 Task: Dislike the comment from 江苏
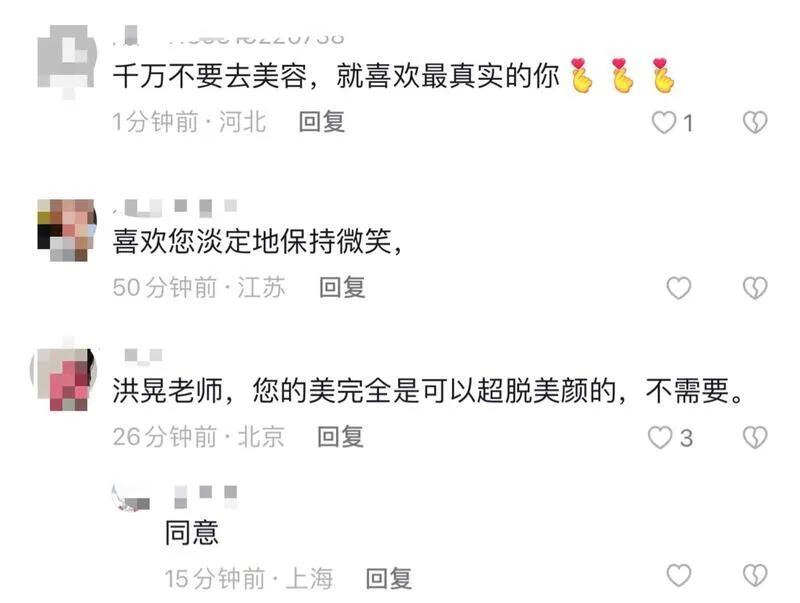pos(755,288)
